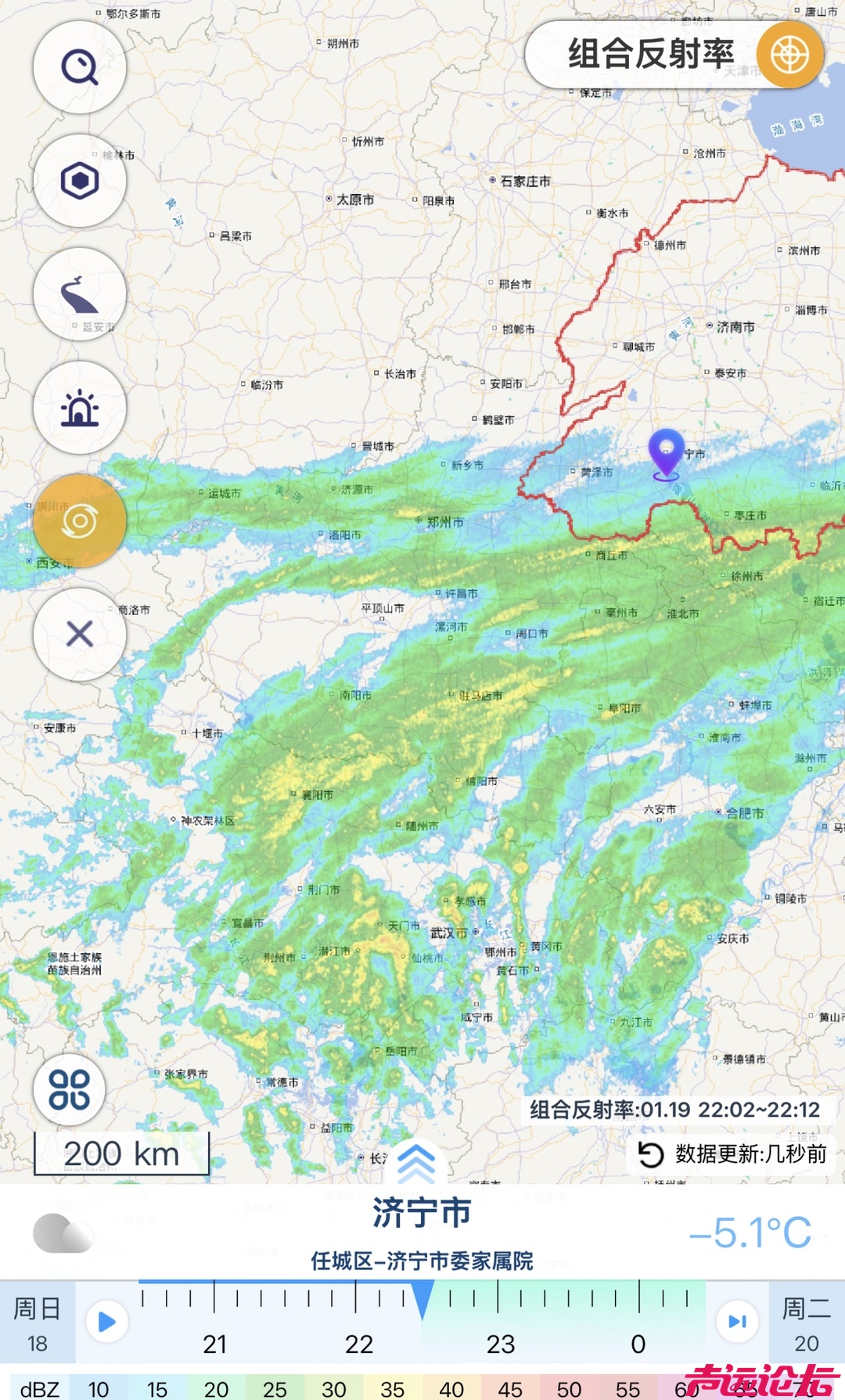The height and width of the screenshot is (1400, 845).
Task: Open the weather warning alarm button
Action: click(80, 408)
